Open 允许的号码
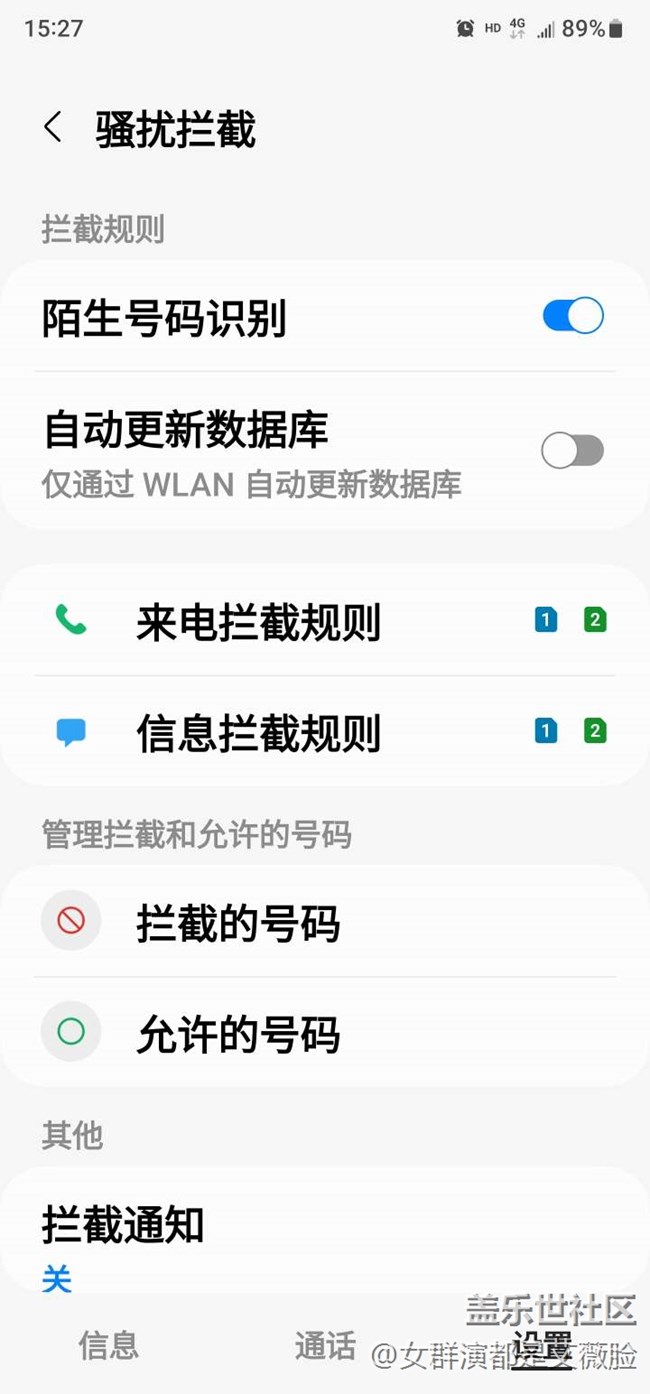The image size is (650, 1394). click(x=325, y=1033)
